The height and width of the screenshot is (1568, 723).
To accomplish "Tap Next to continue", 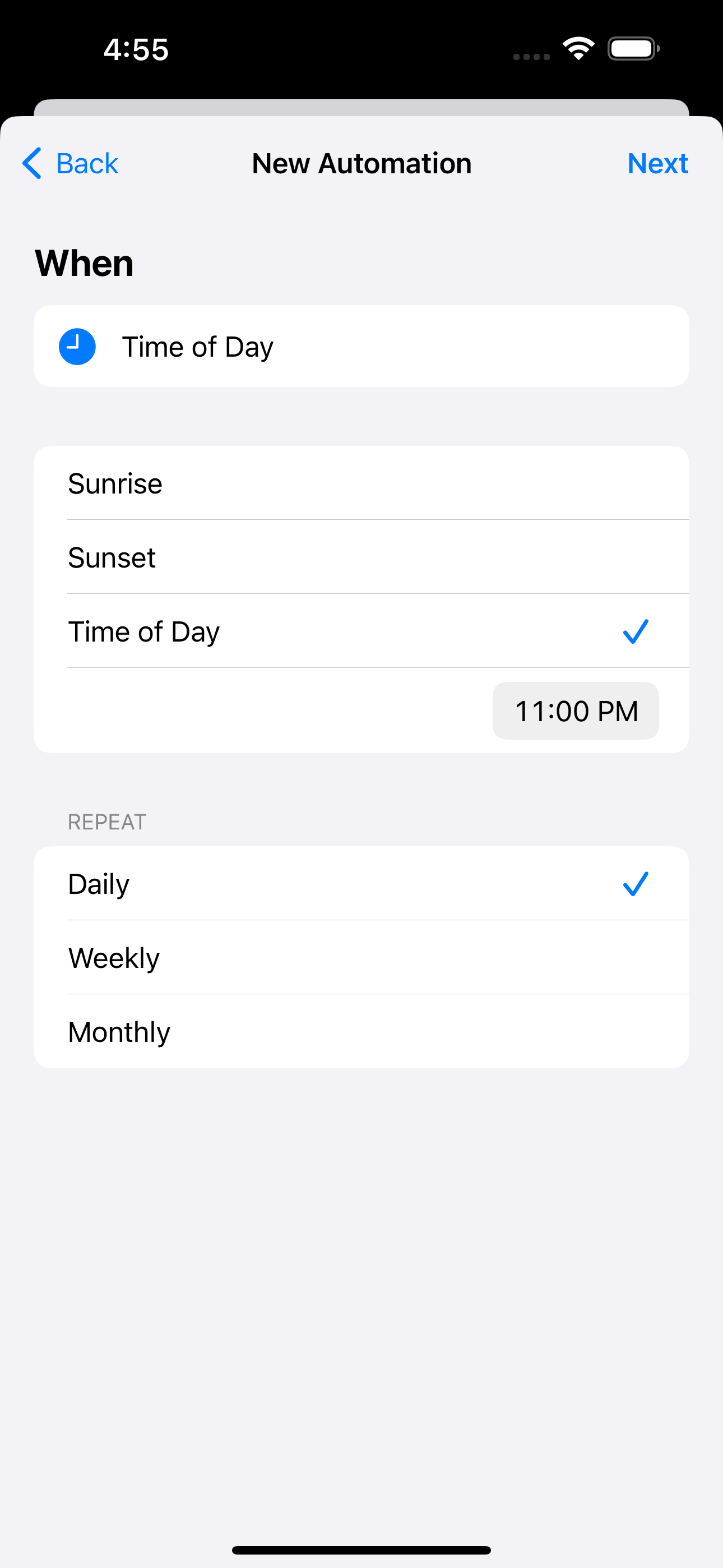I will point(657,163).
